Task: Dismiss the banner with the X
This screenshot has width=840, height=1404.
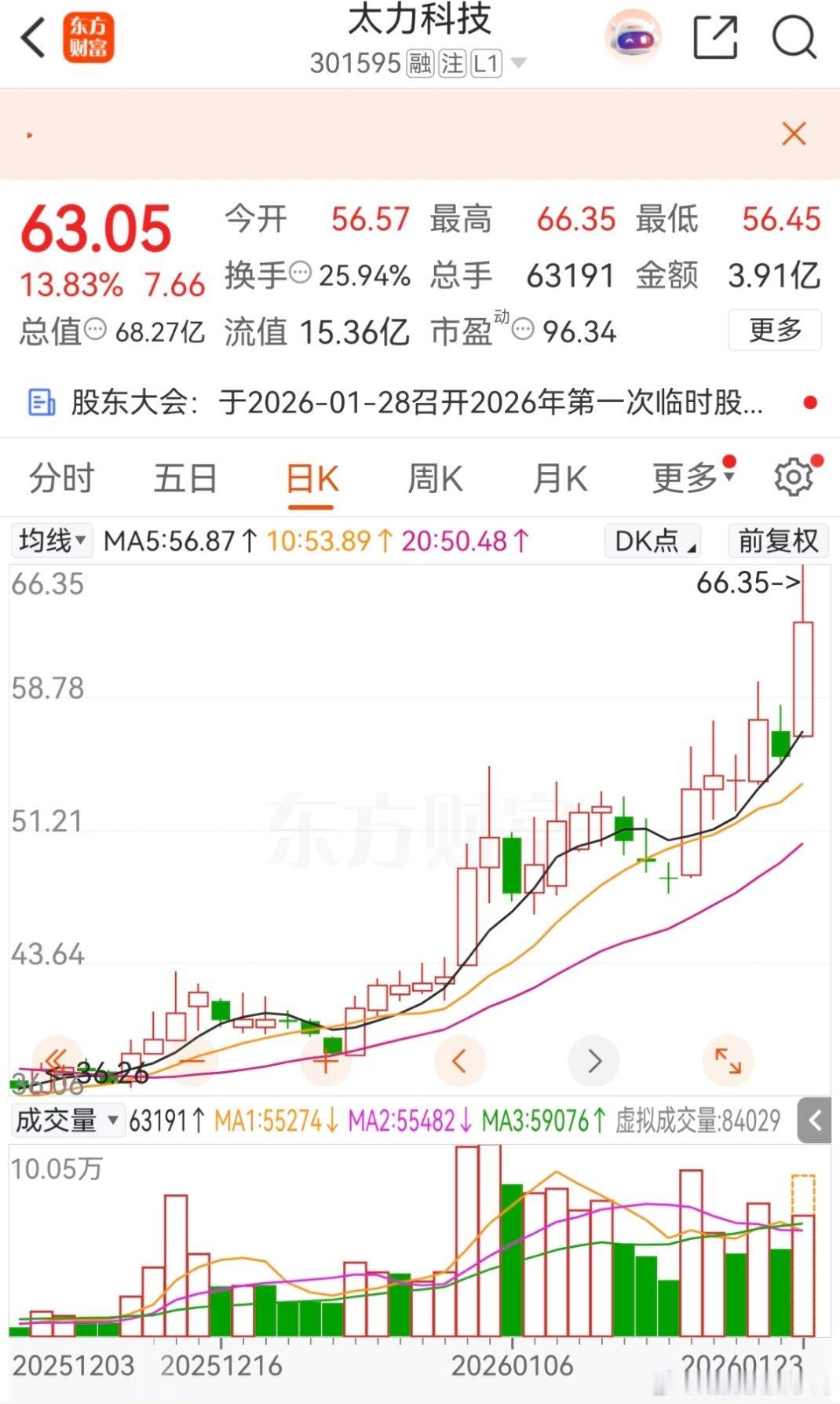Action: tap(794, 134)
